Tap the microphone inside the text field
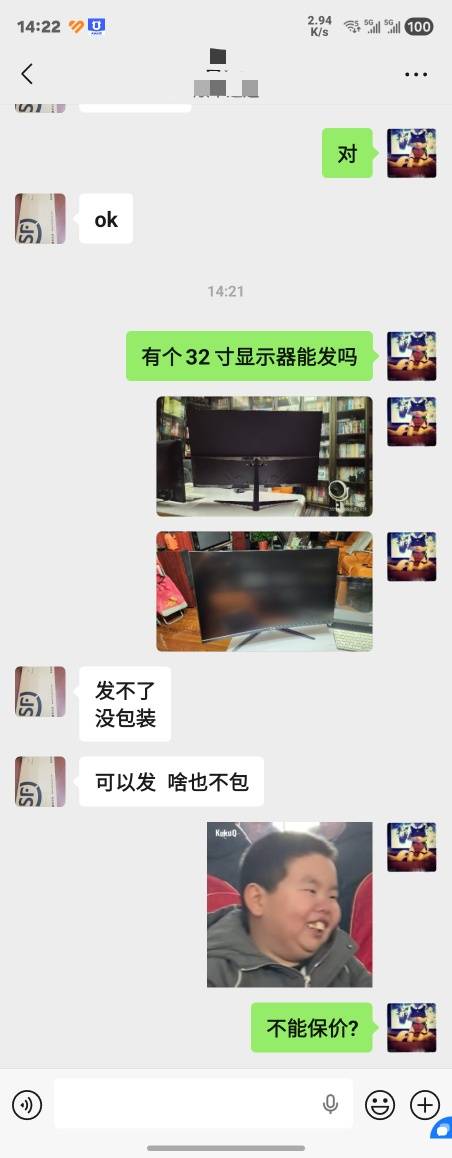The image size is (452, 1158). coord(330,1104)
